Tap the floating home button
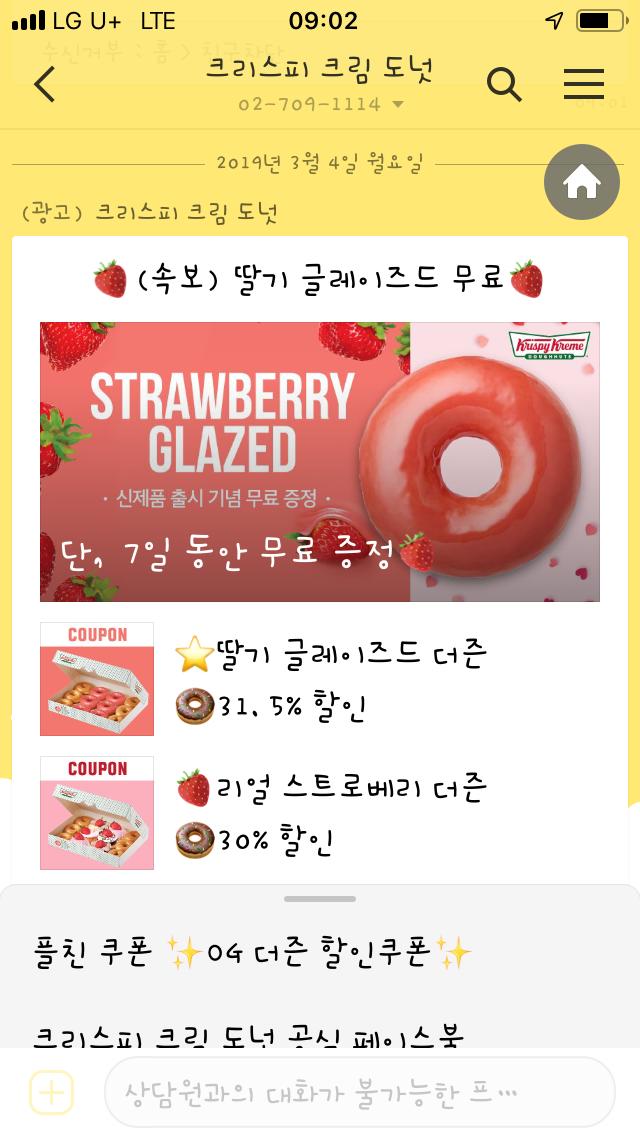This screenshot has height=1136, width=640. click(582, 182)
